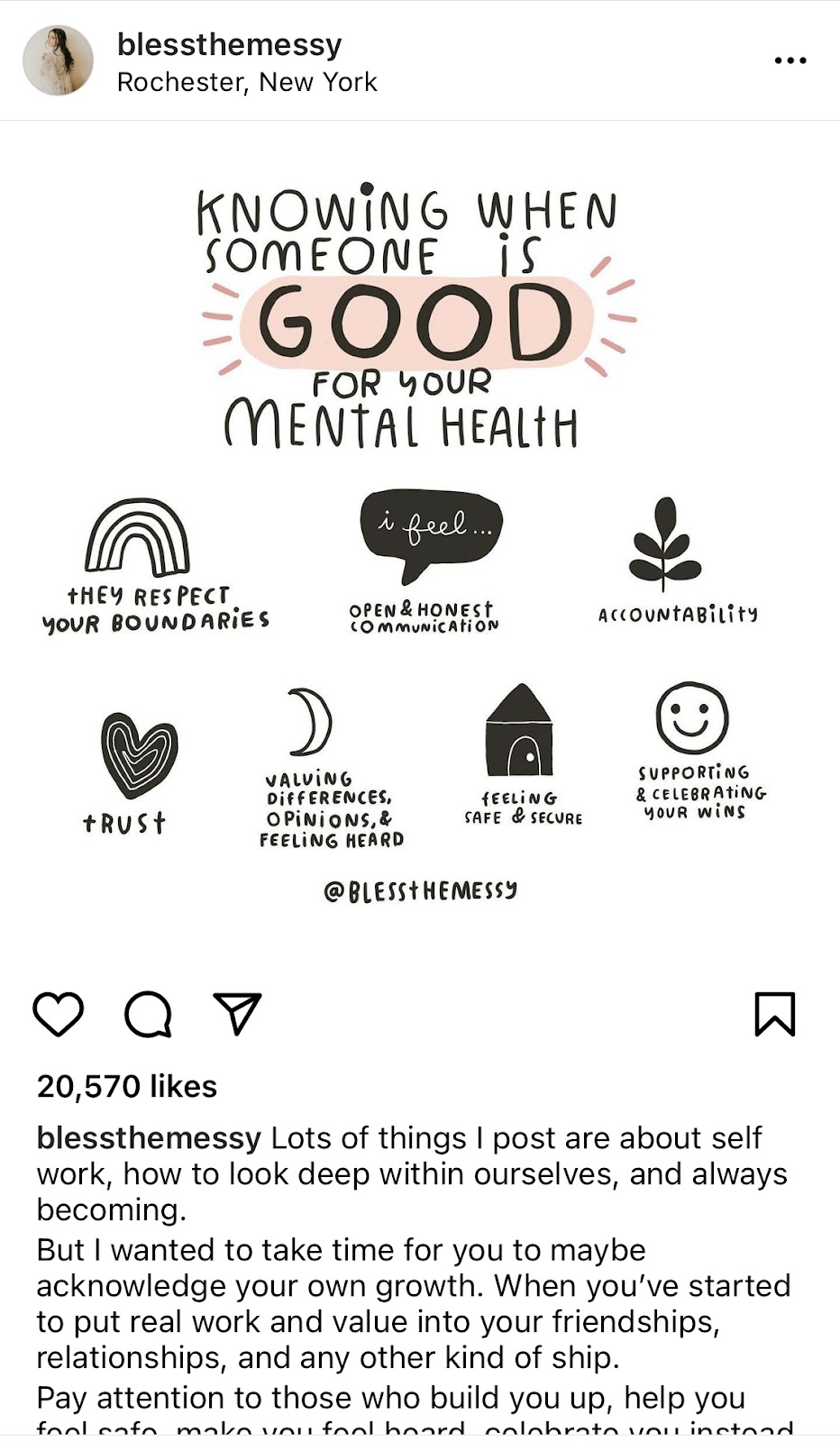Save the post with the bookmark icon
The height and width of the screenshot is (1442, 840).
(x=774, y=1015)
